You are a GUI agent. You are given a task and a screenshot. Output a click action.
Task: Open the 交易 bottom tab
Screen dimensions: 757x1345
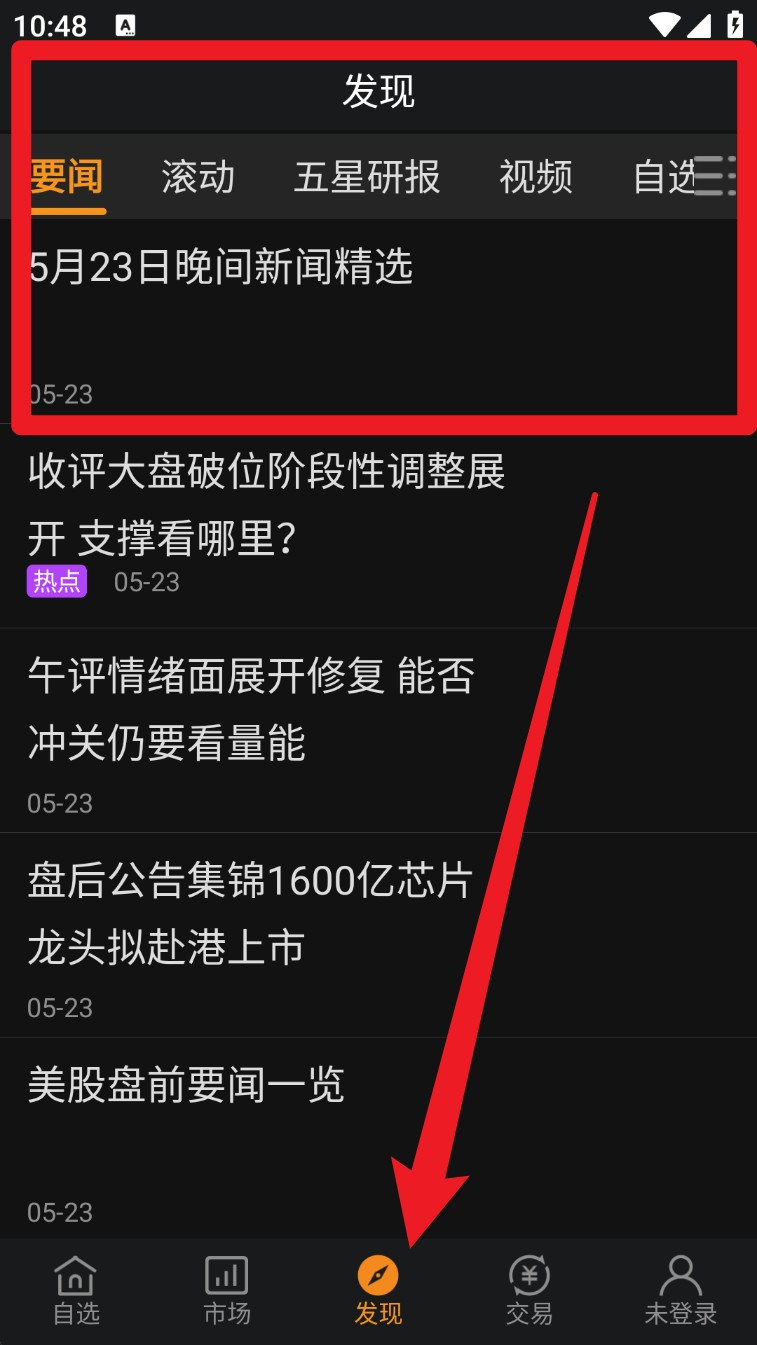point(529,1290)
